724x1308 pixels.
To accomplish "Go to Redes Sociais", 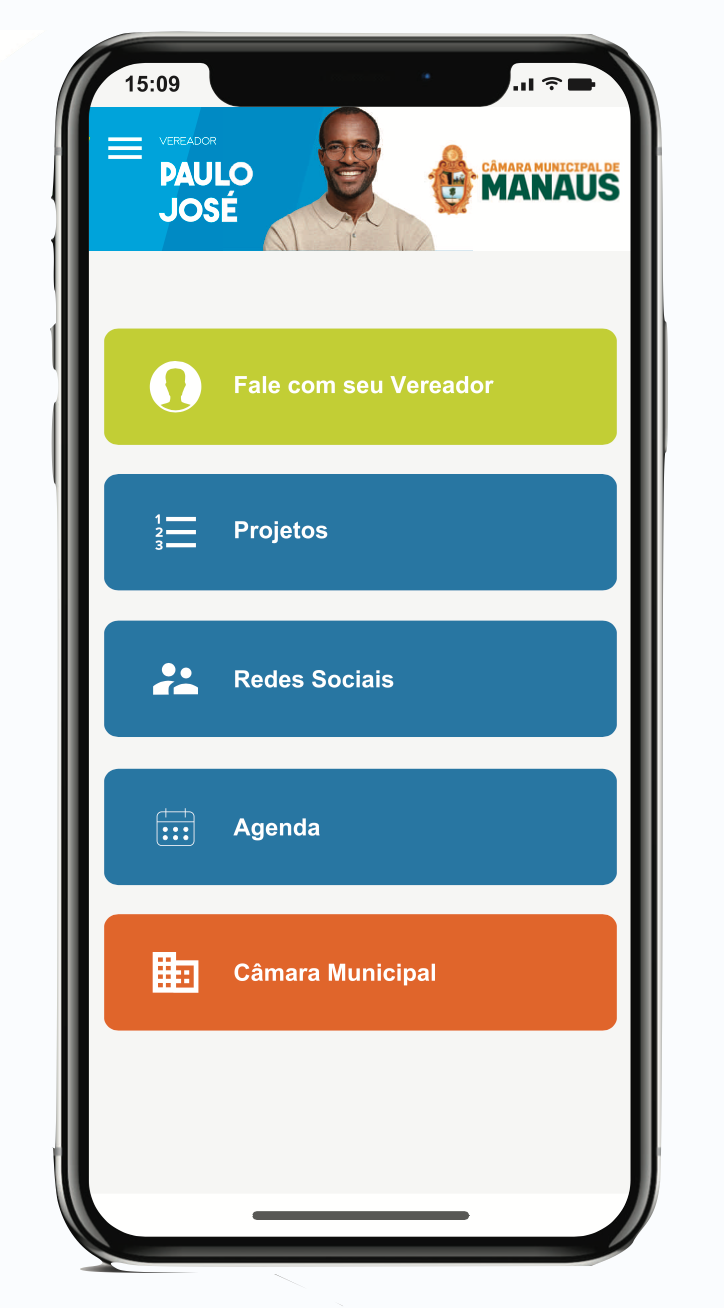I will click(360, 679).
